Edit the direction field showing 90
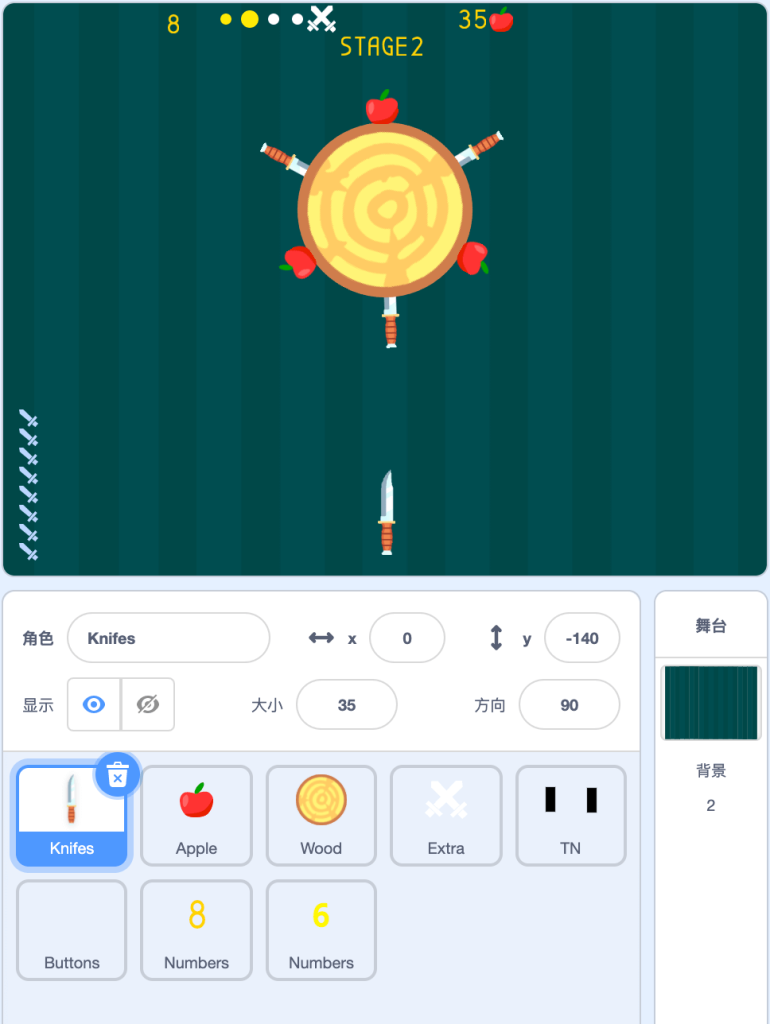This screenshot has width=770, height=1024. point(569,705)
